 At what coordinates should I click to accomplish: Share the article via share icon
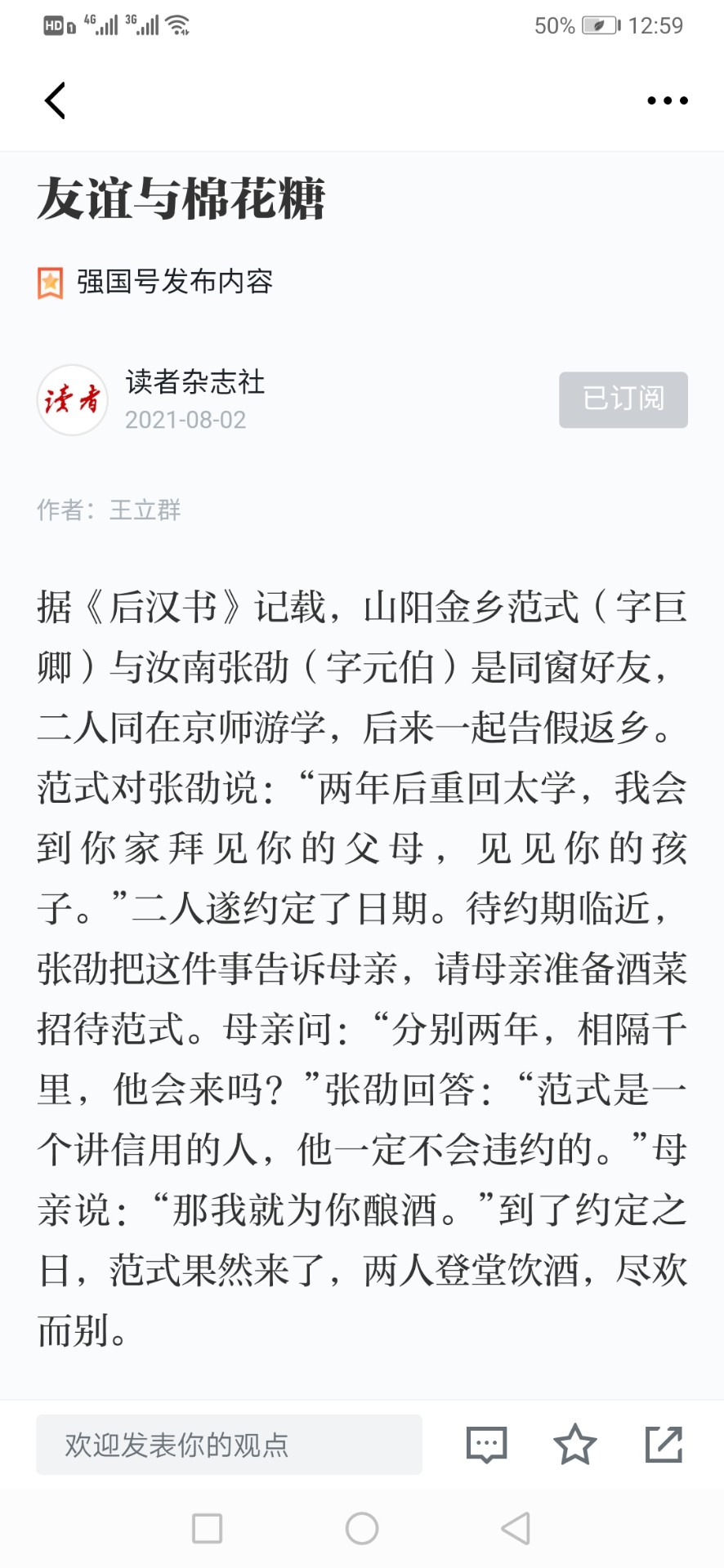tap(664, 1444)
